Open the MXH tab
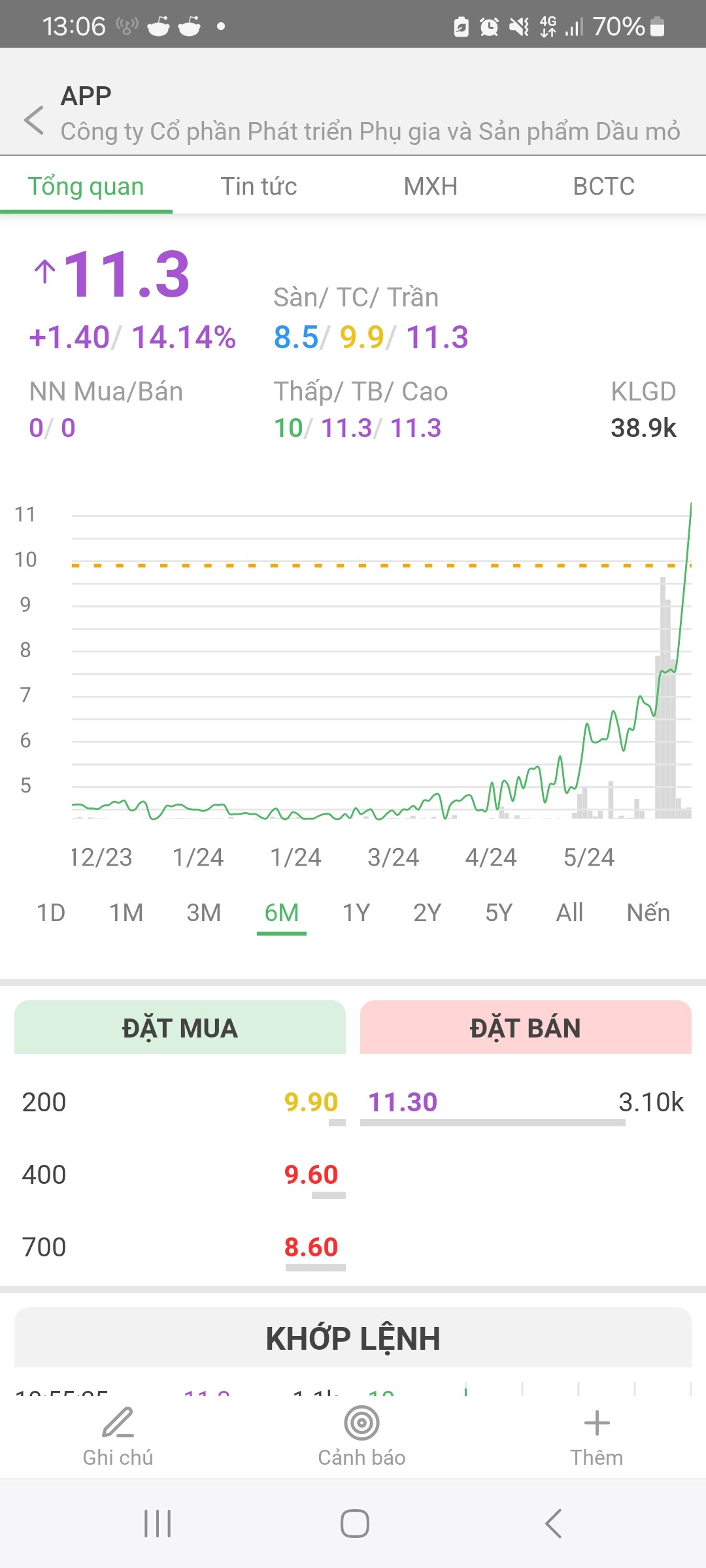Viewport: 706px width, 1568px height. point(430,187)
